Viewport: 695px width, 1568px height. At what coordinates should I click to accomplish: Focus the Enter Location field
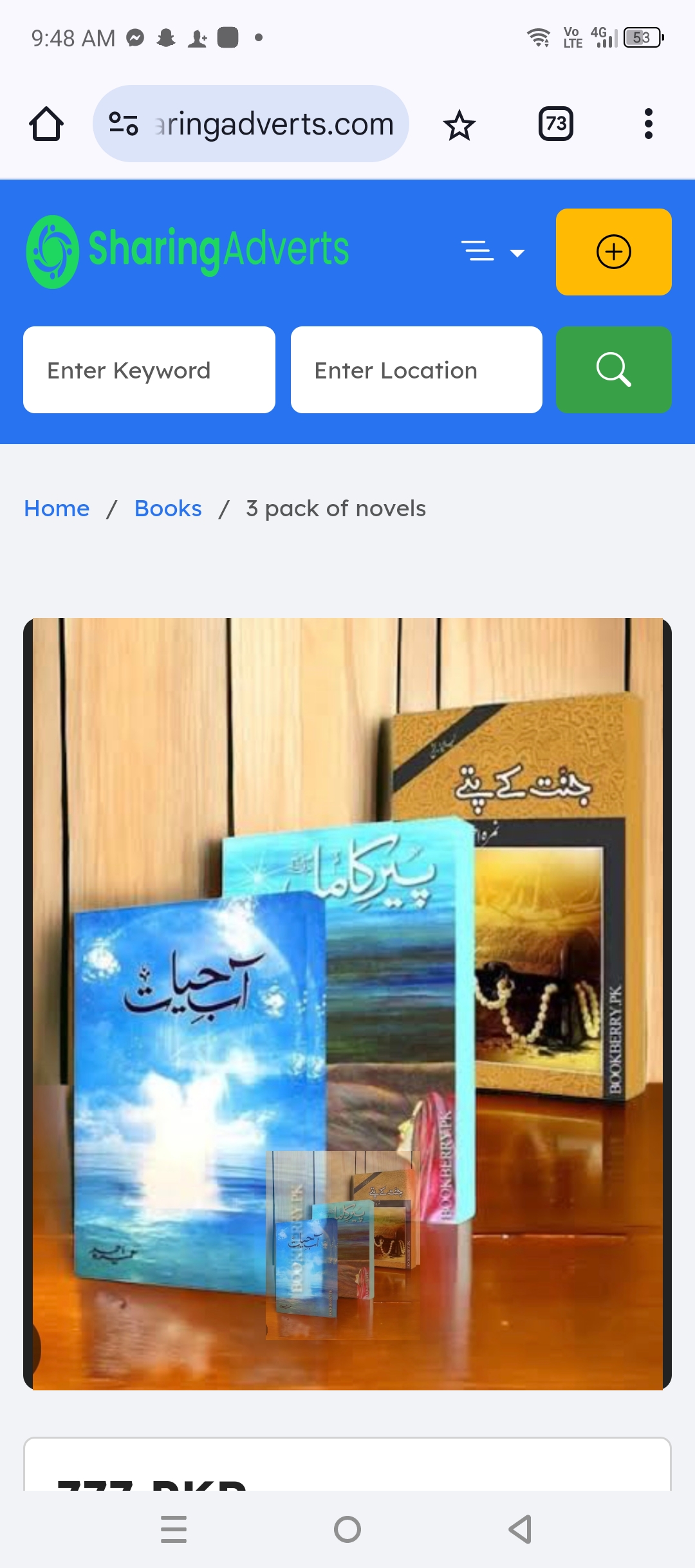pos(416,370)
